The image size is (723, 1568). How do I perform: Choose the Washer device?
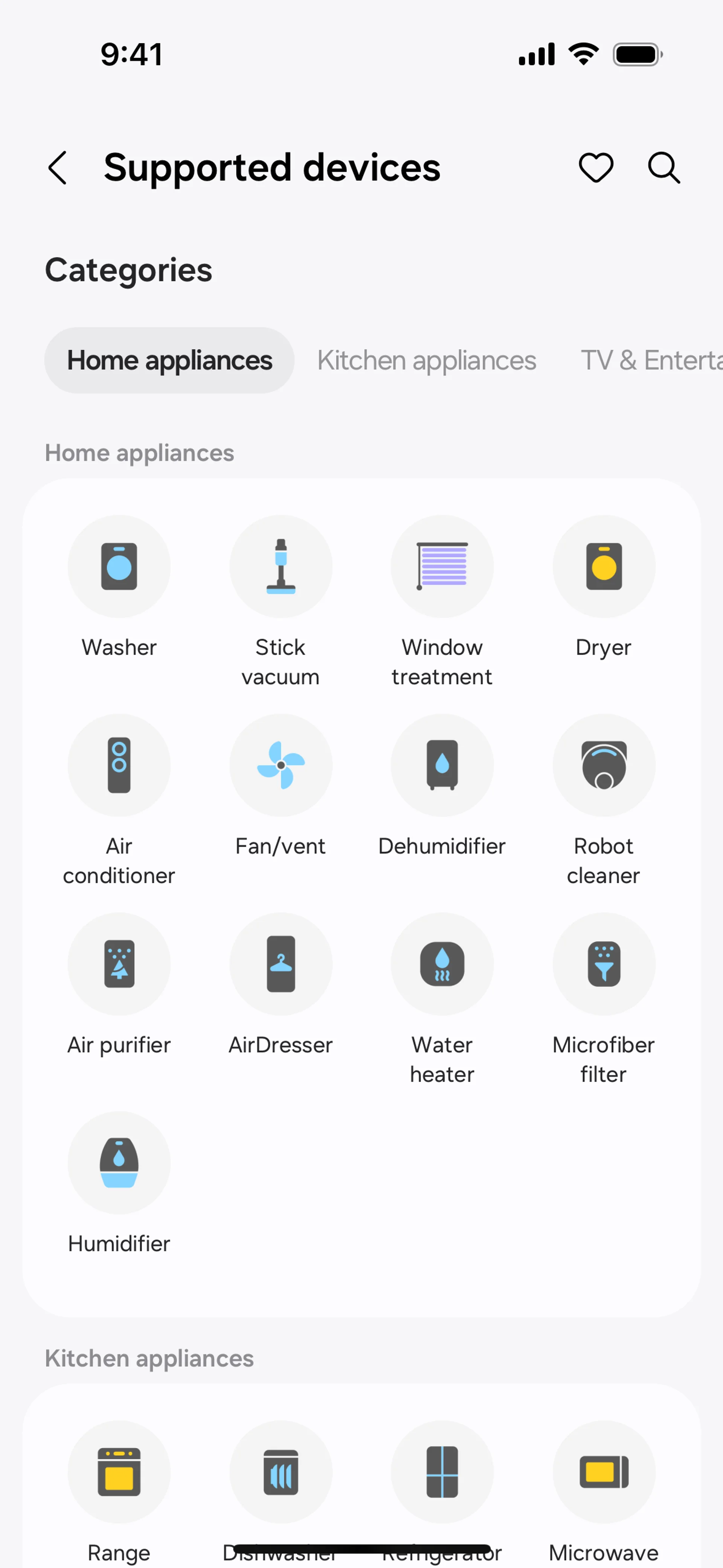119,567
